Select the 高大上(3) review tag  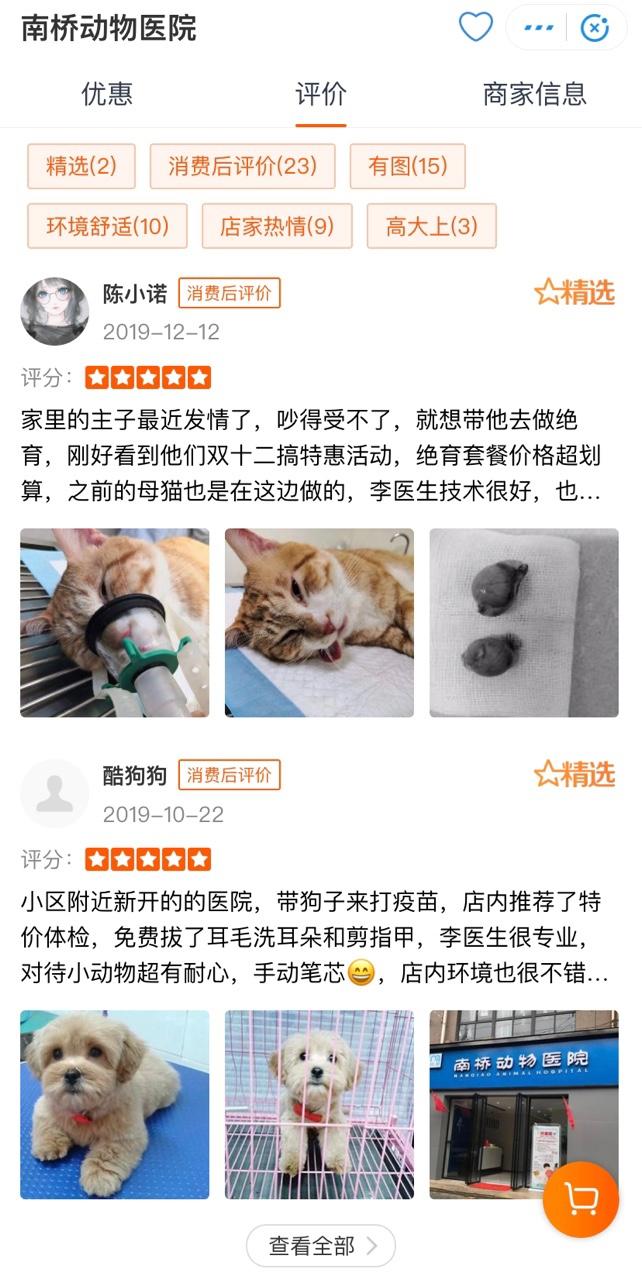point(432,226)
